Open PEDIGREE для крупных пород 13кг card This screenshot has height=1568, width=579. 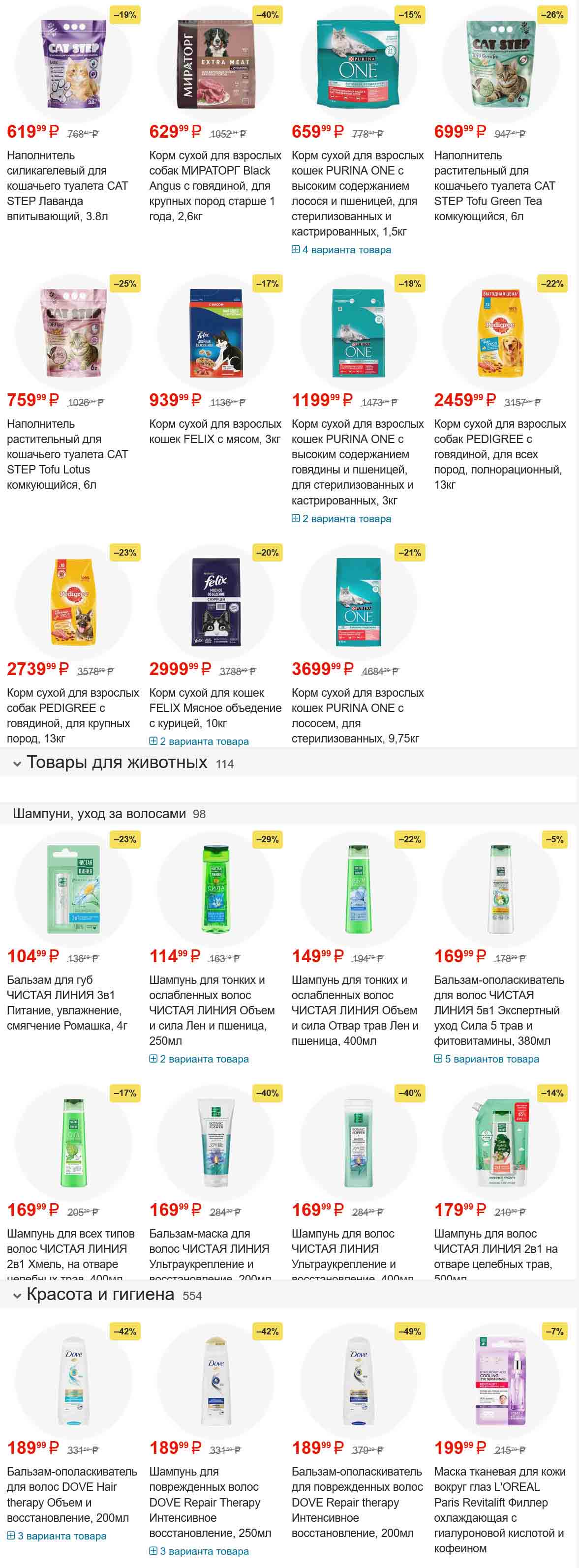tap(72, 715)
